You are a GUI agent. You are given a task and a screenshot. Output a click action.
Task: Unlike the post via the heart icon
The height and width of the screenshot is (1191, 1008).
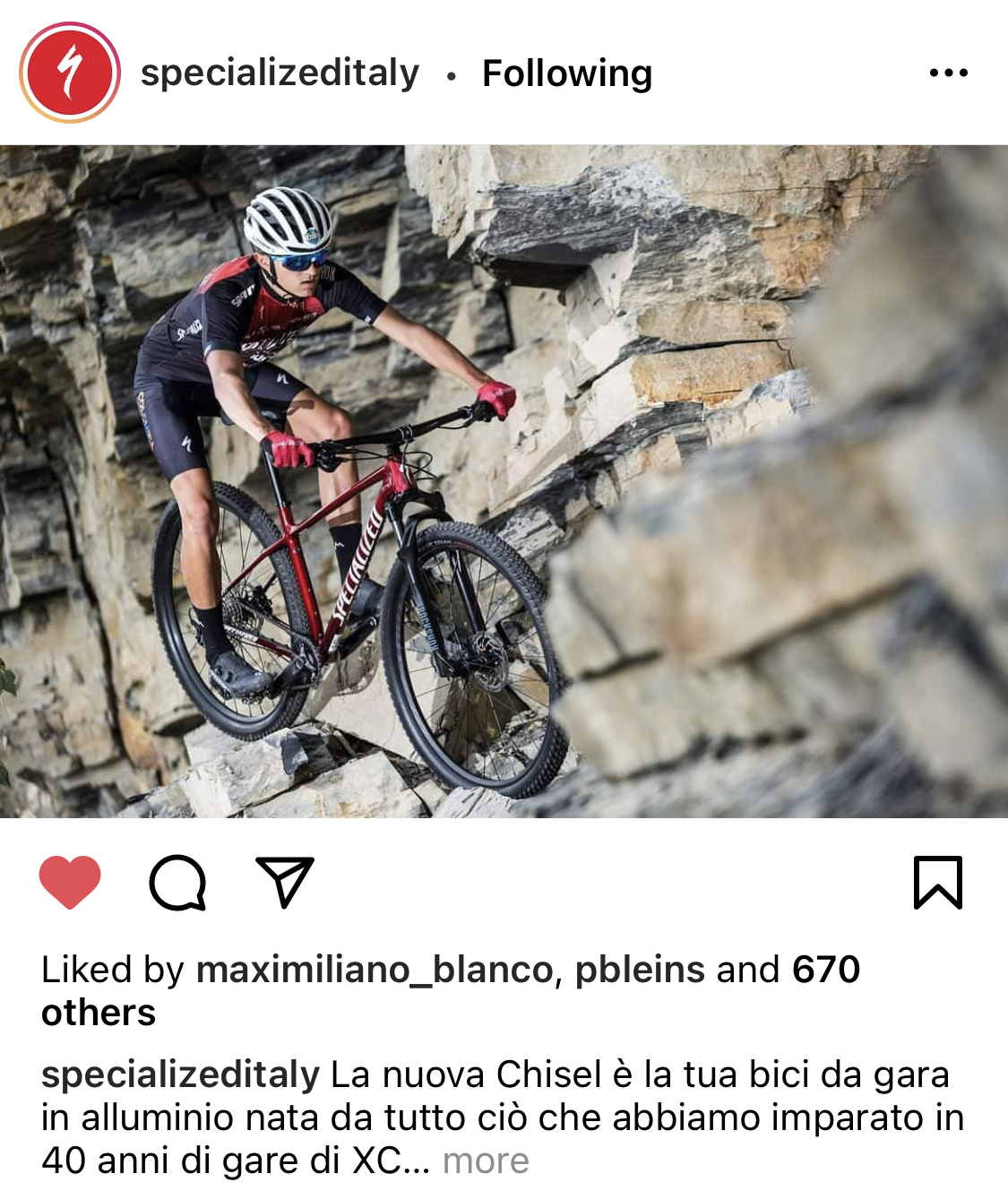point(70,883)
